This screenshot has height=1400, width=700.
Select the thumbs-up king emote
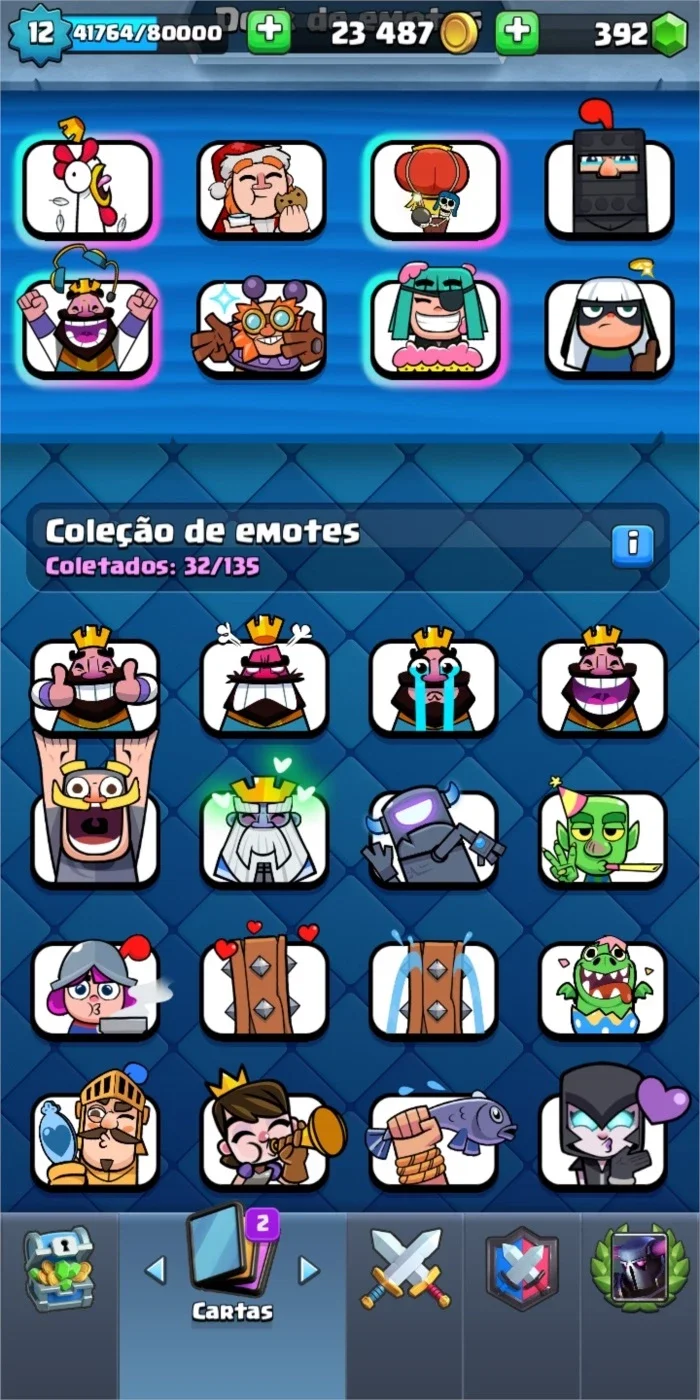95,680
